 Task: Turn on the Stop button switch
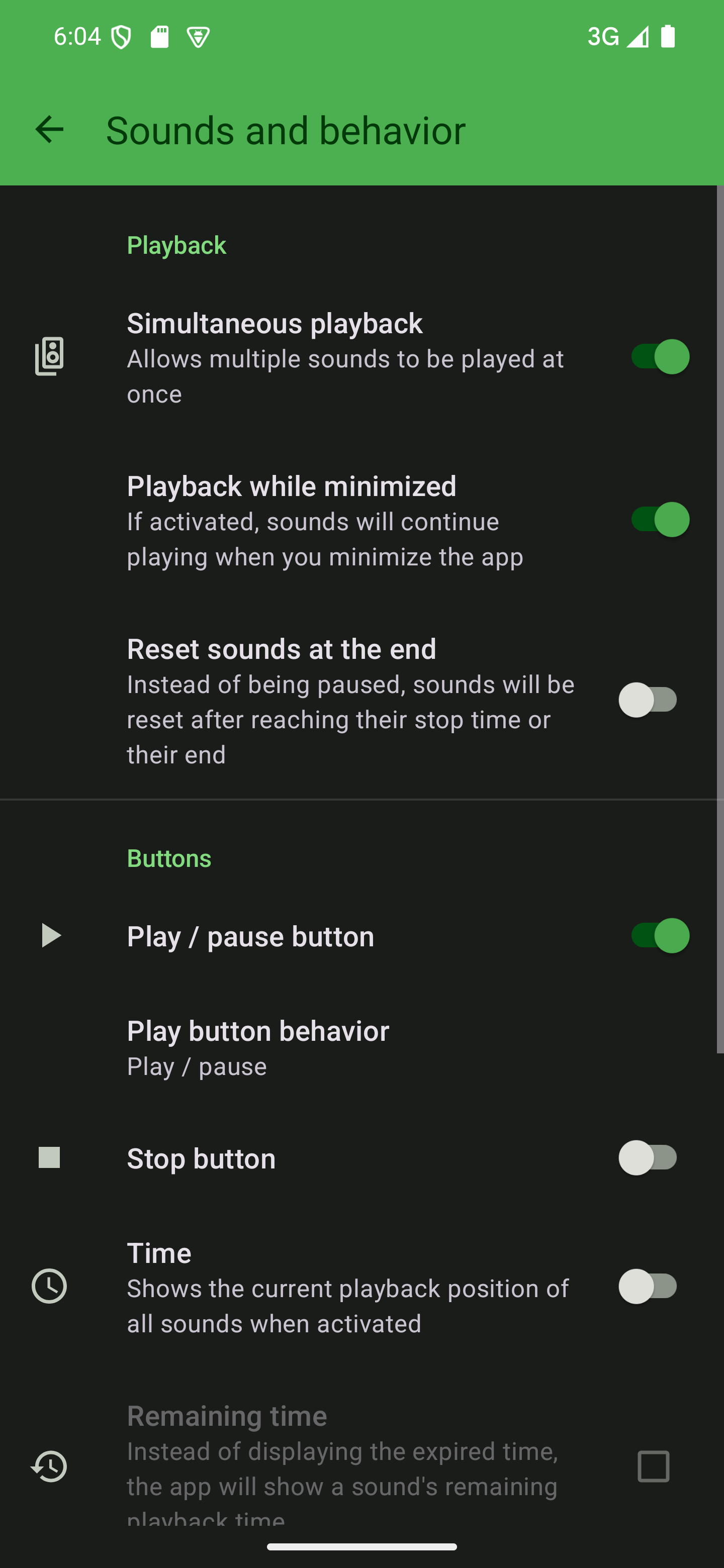coord(648,1158)
